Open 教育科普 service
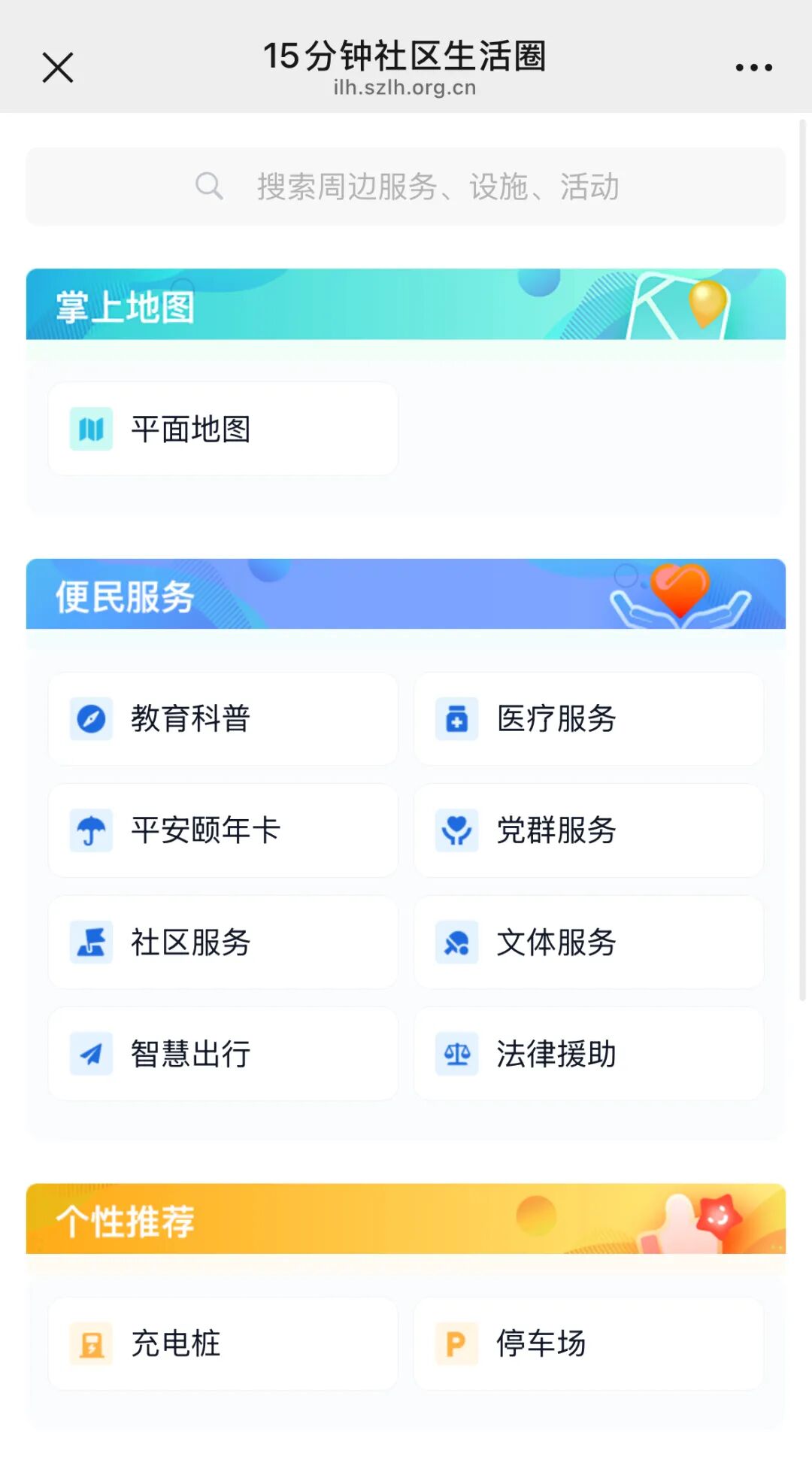 point(223,719)
